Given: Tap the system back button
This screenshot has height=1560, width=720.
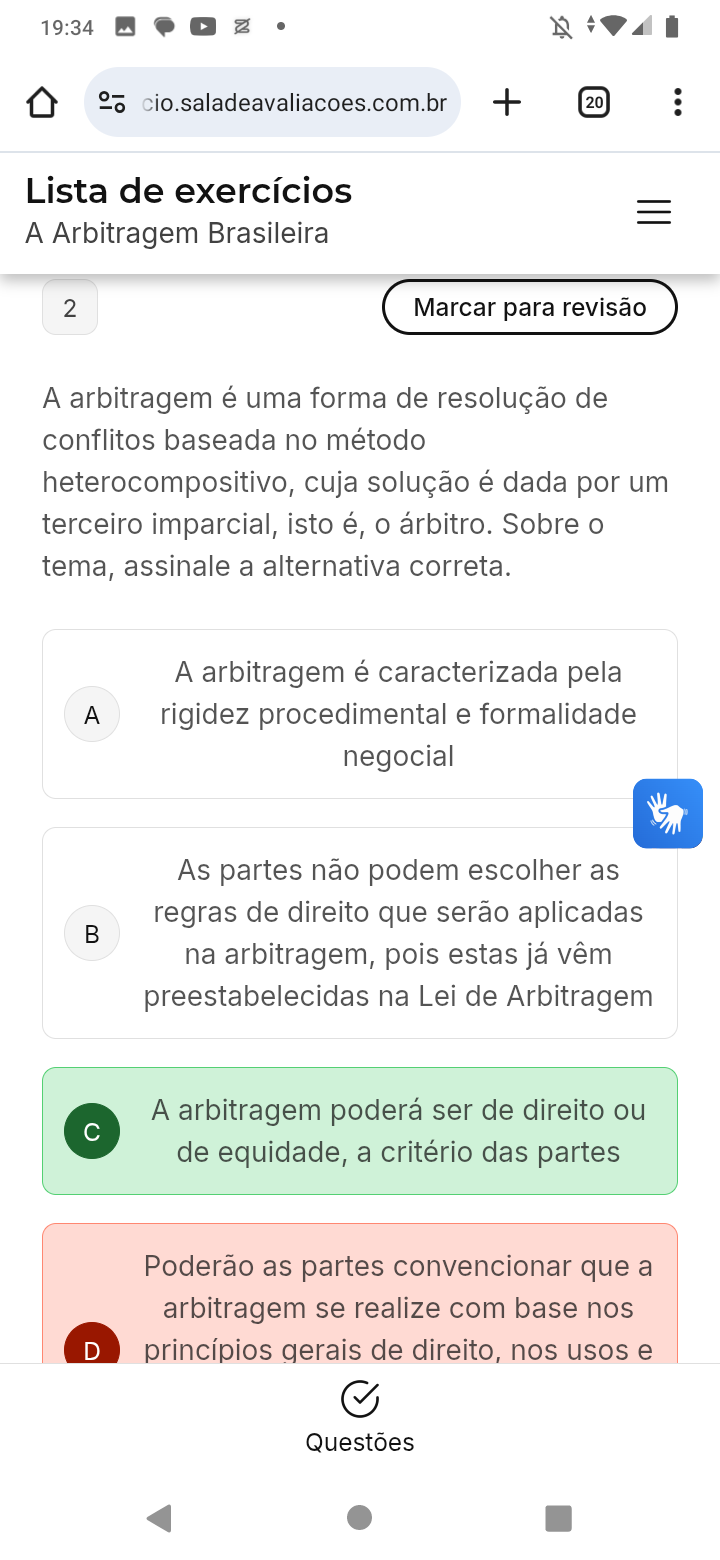Looking at the screenshot, I should (159, 1518).
